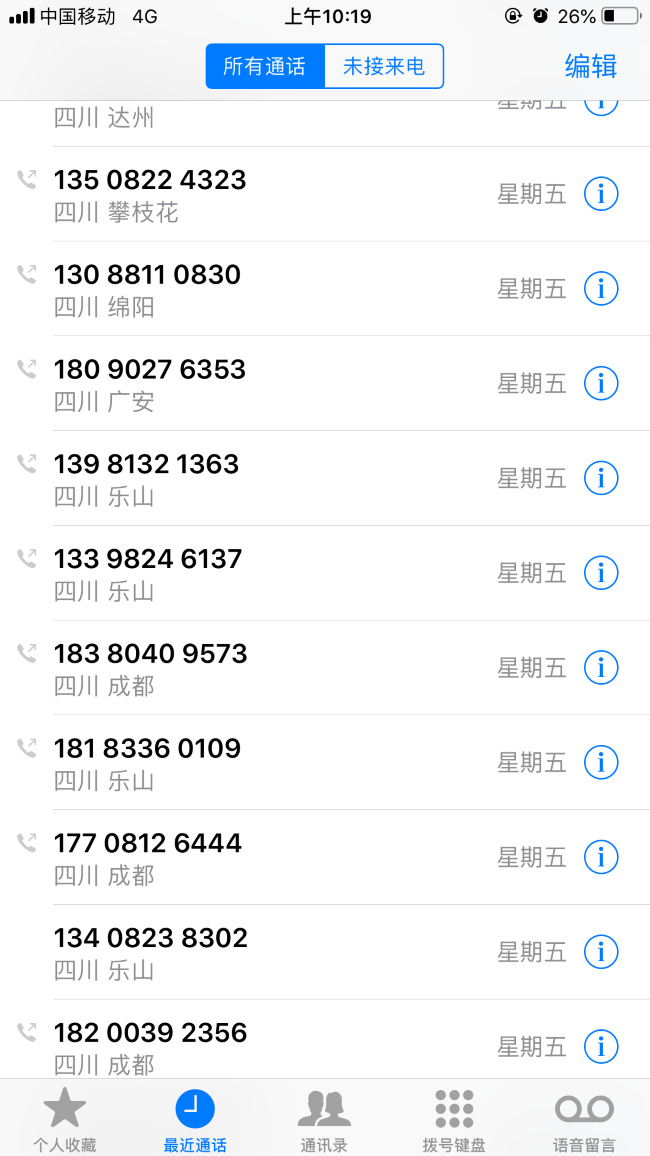Go to the 个人收藏 tab
Viewport: 650px width, 1156px height.
tap(65, 1119)
